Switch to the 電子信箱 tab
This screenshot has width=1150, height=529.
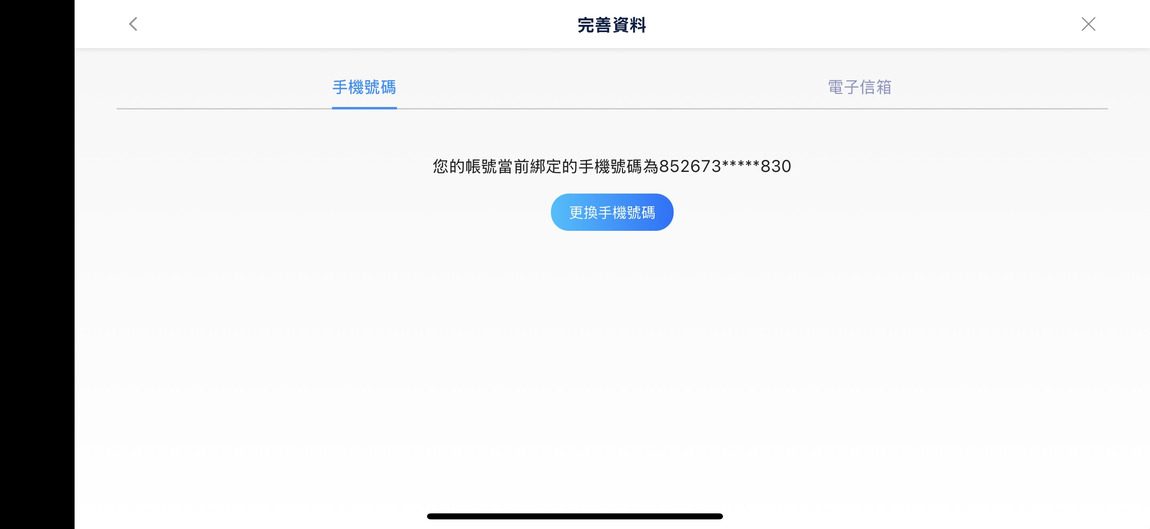(x=859, y=87)
